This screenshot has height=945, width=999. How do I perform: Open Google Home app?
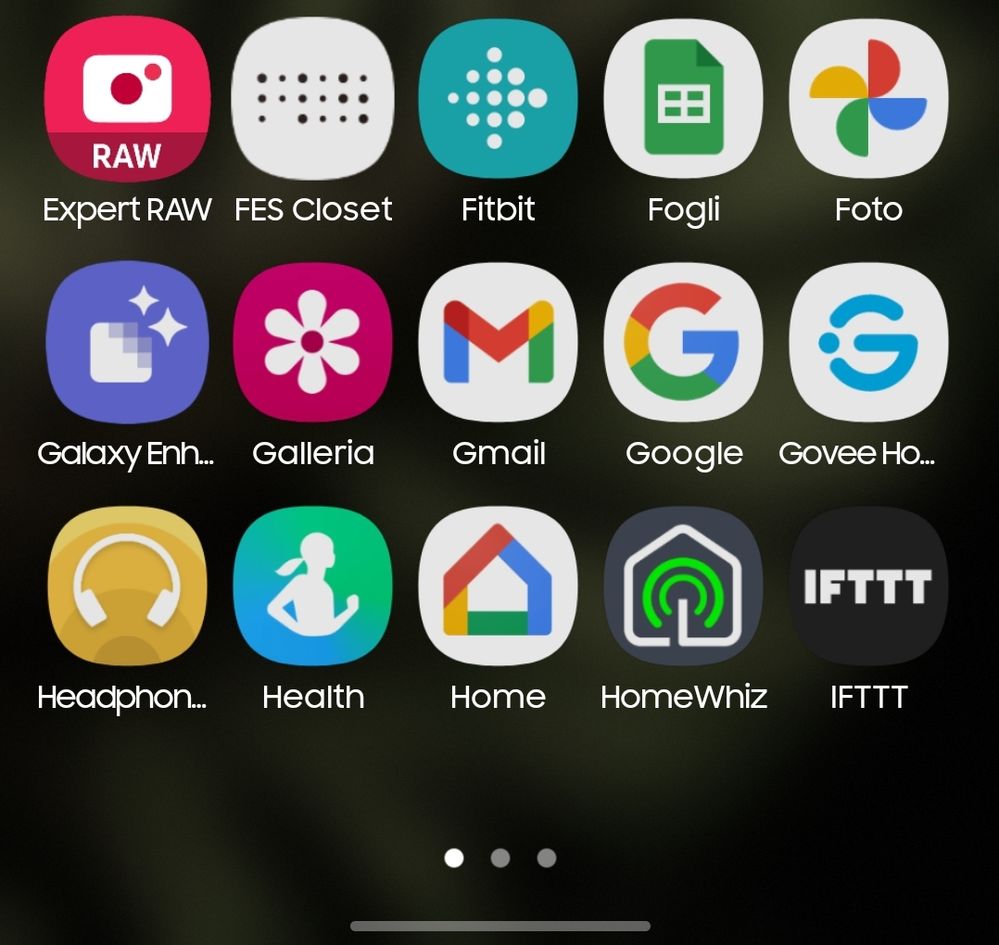(498, 587)
